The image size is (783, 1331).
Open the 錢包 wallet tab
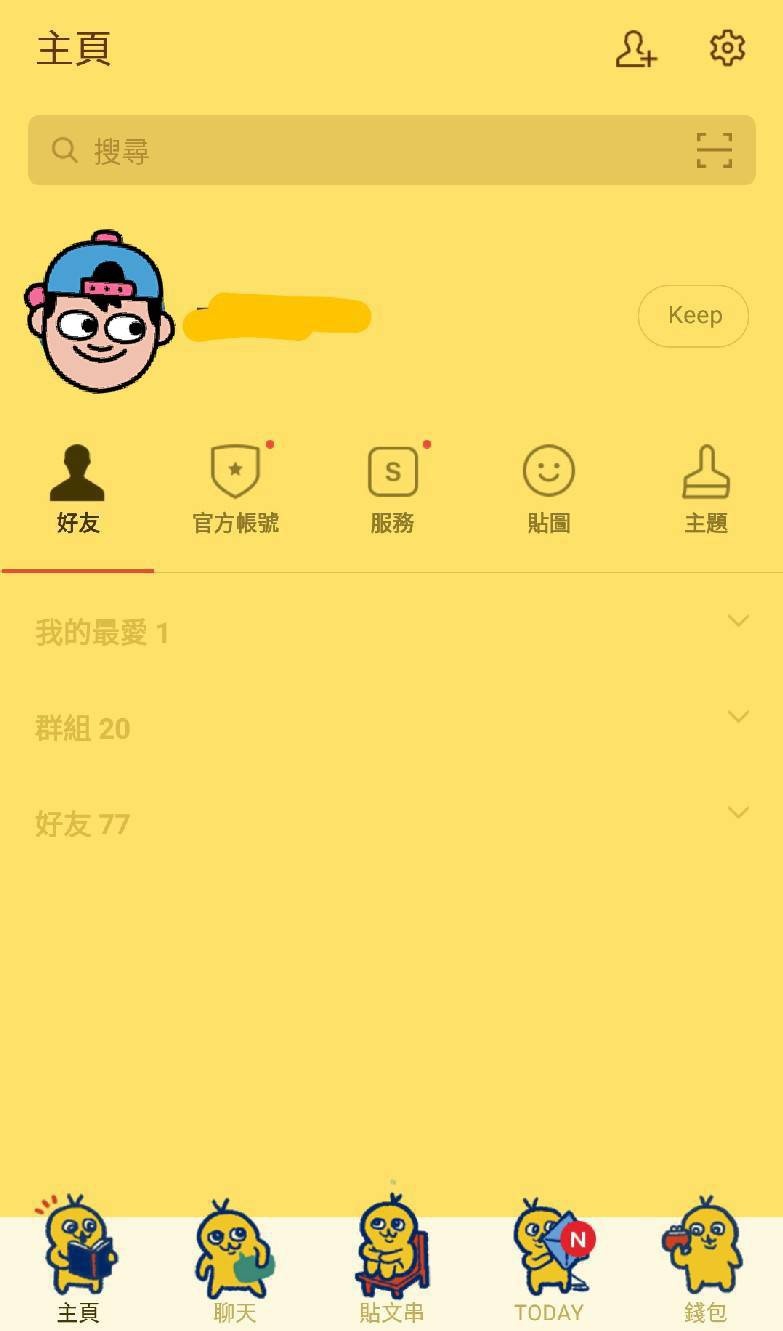(706, 1262)
